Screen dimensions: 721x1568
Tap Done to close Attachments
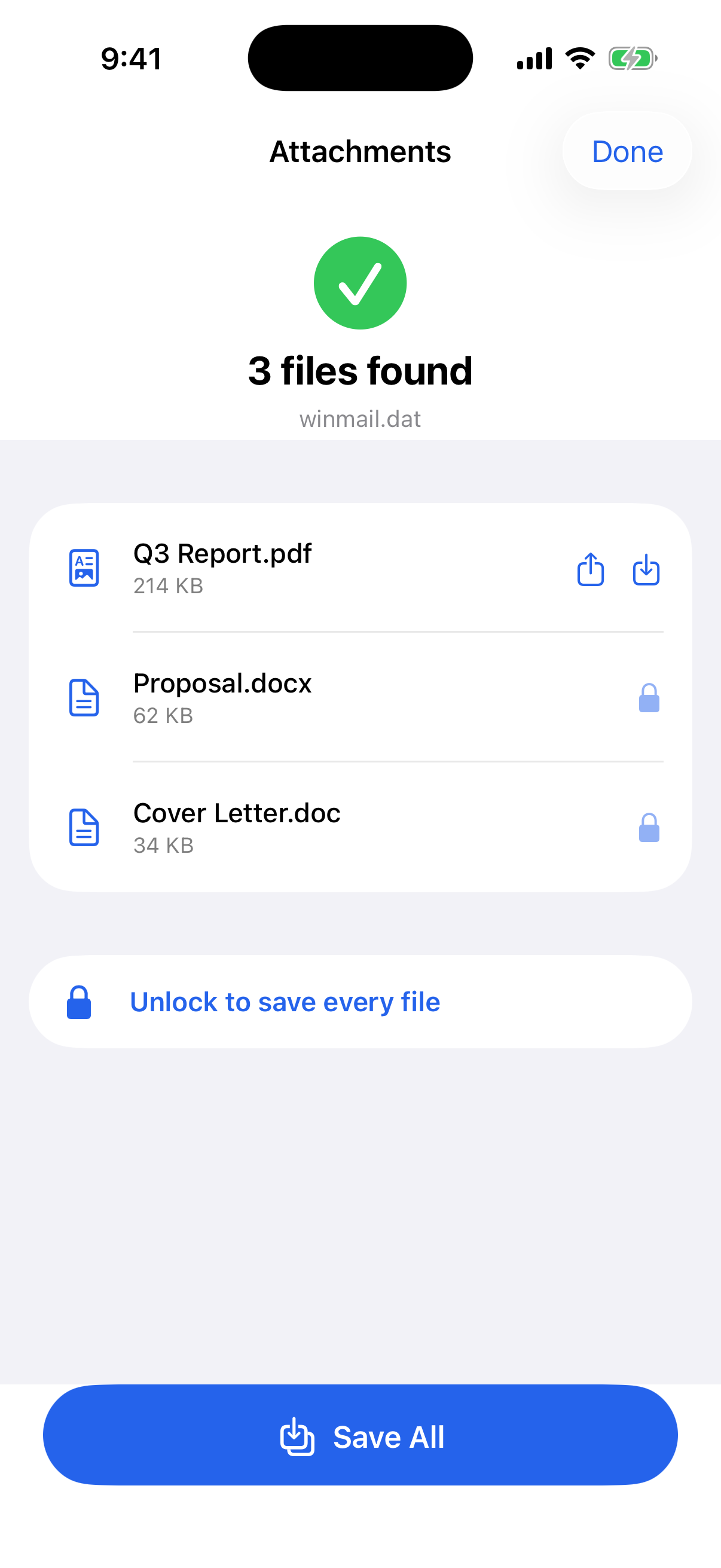[x=627, y=151]
